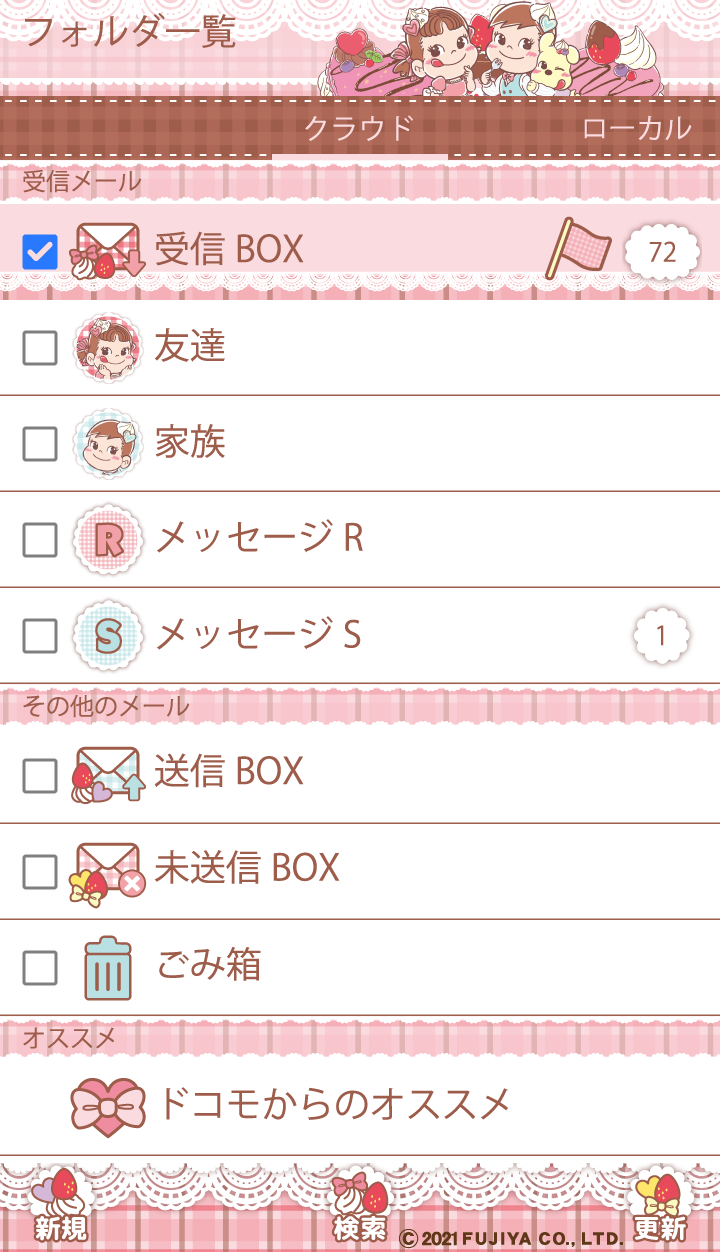Tick the 未送信 BOX checkbox
This screenshot has height=1252, width=720.
[x=40, y=872]
